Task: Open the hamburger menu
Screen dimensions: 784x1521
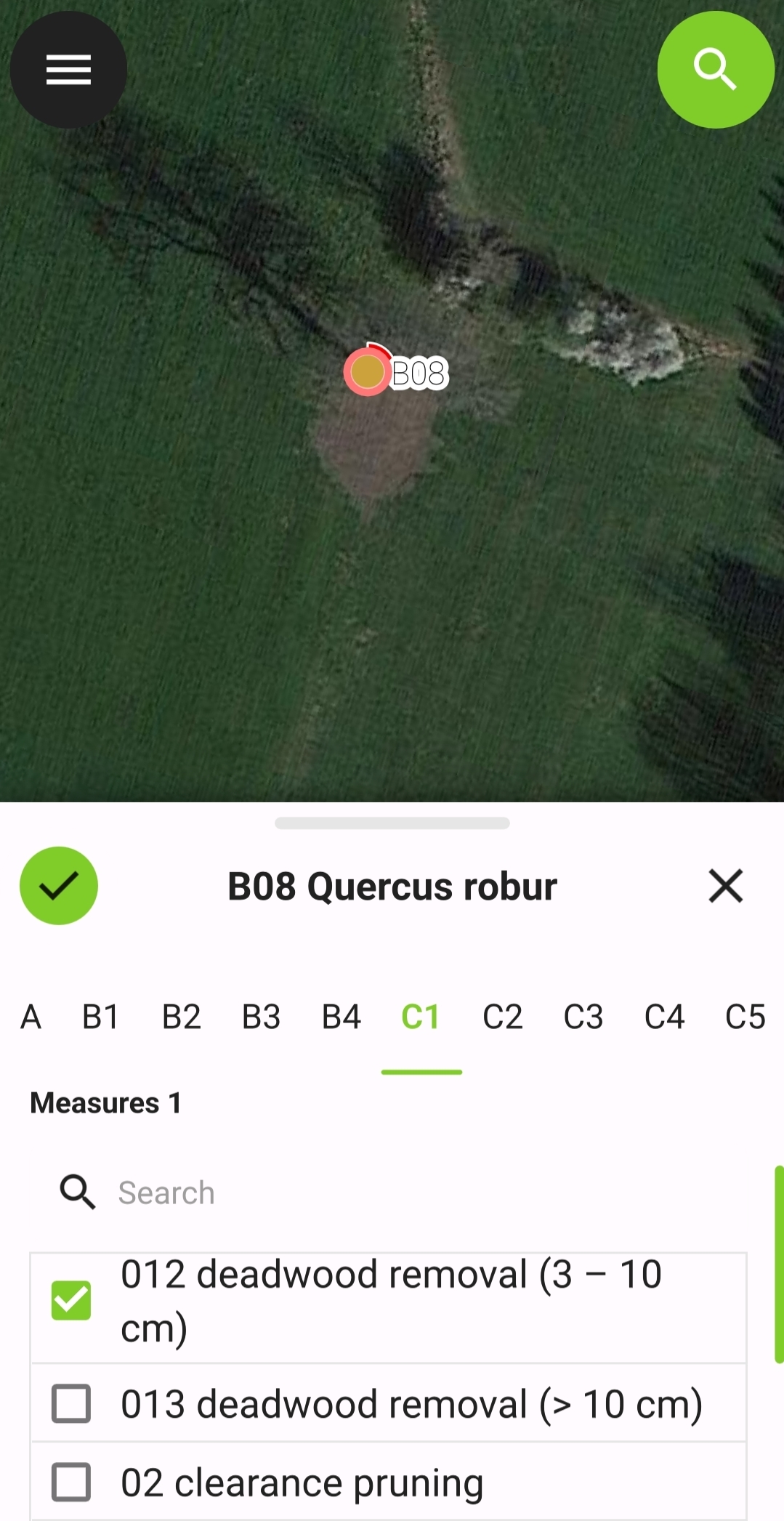Action: pos(68,70)
